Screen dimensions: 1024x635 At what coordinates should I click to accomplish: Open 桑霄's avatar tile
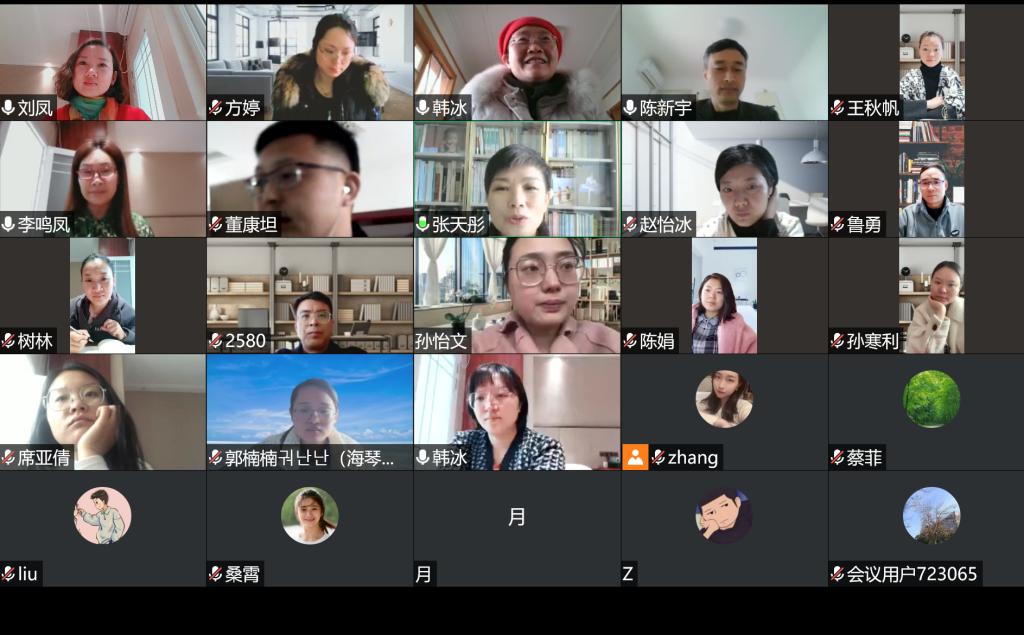309,516
